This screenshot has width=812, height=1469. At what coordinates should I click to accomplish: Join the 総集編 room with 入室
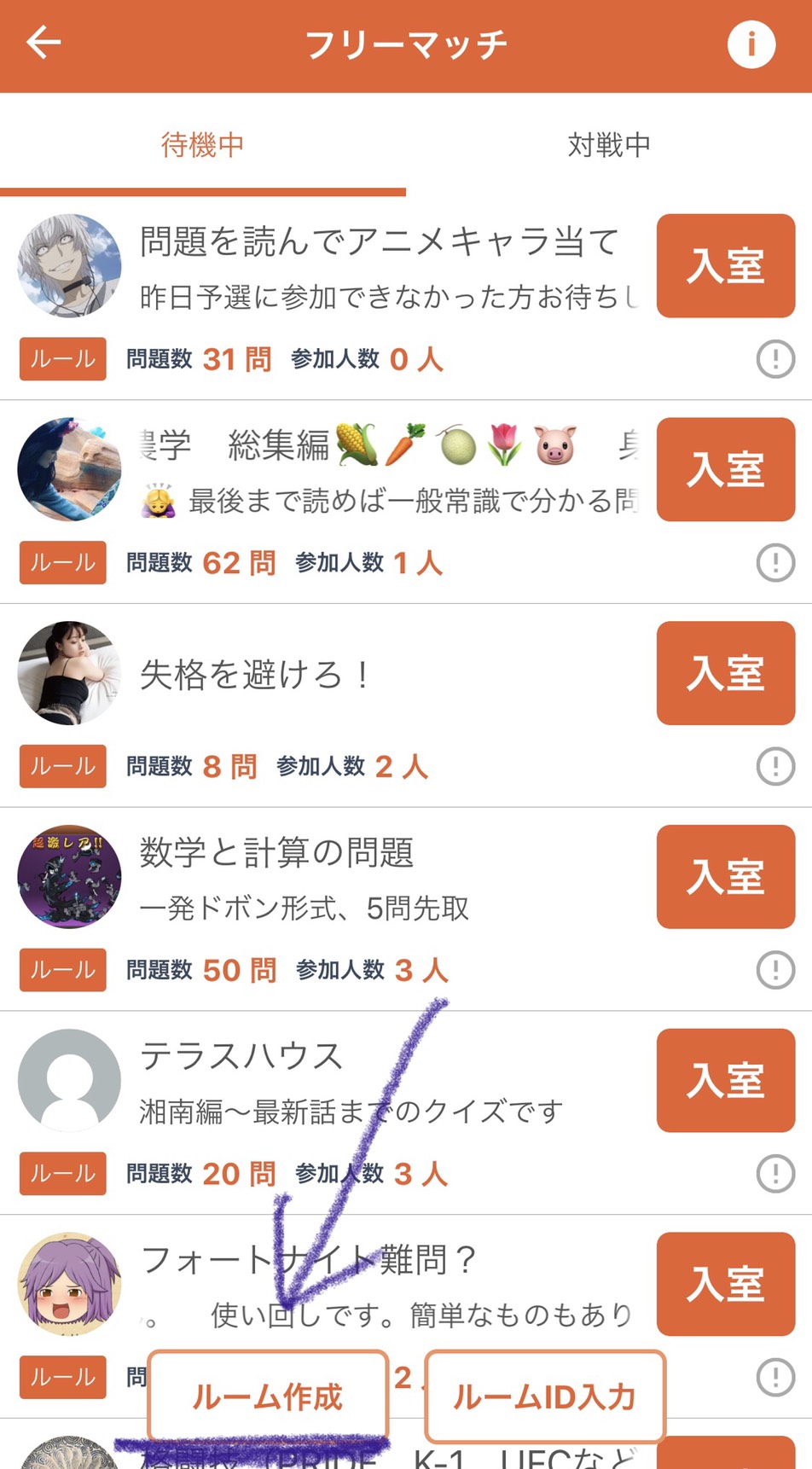click(x=725, y=469)
